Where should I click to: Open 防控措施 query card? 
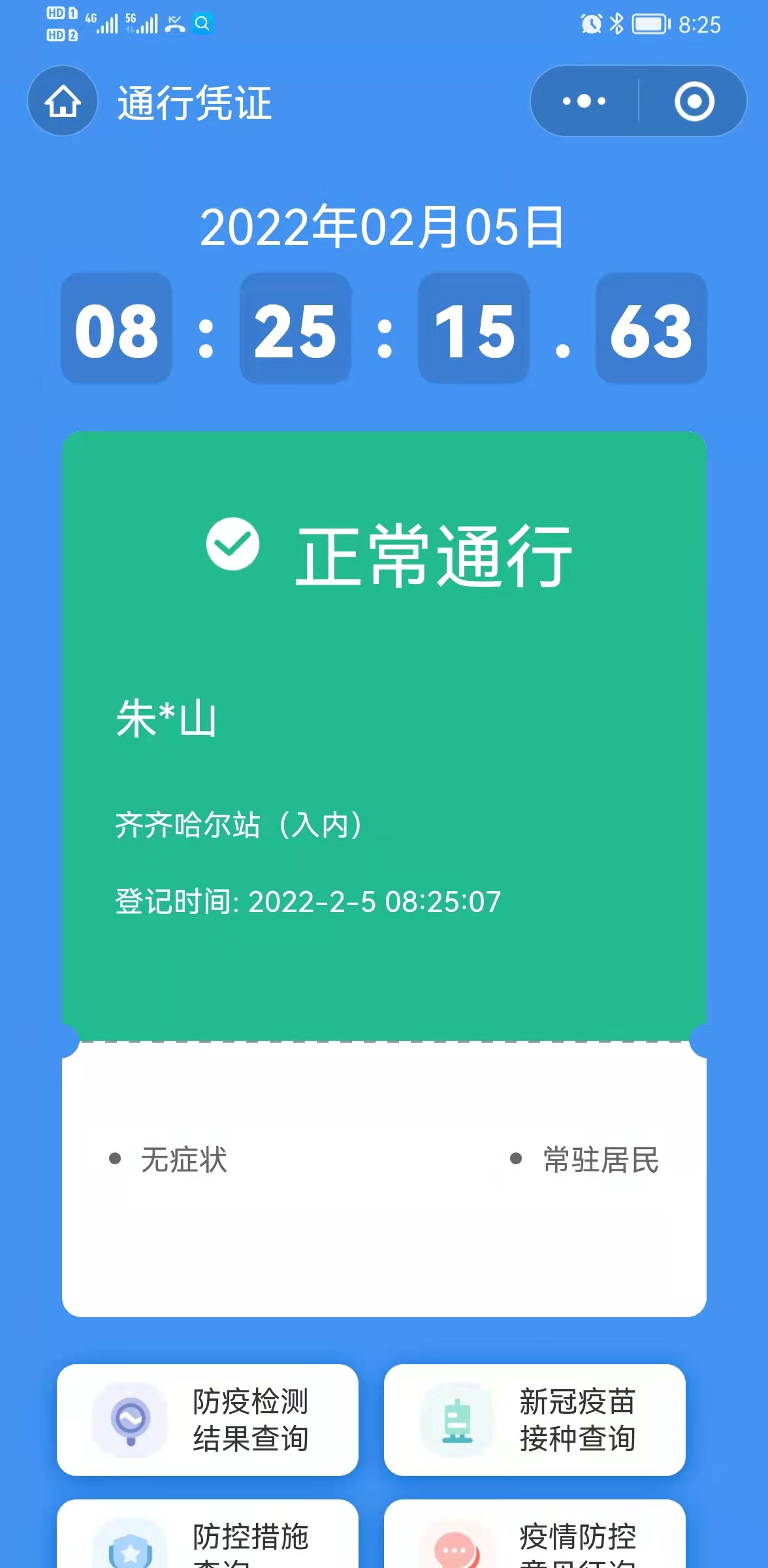208,1534
